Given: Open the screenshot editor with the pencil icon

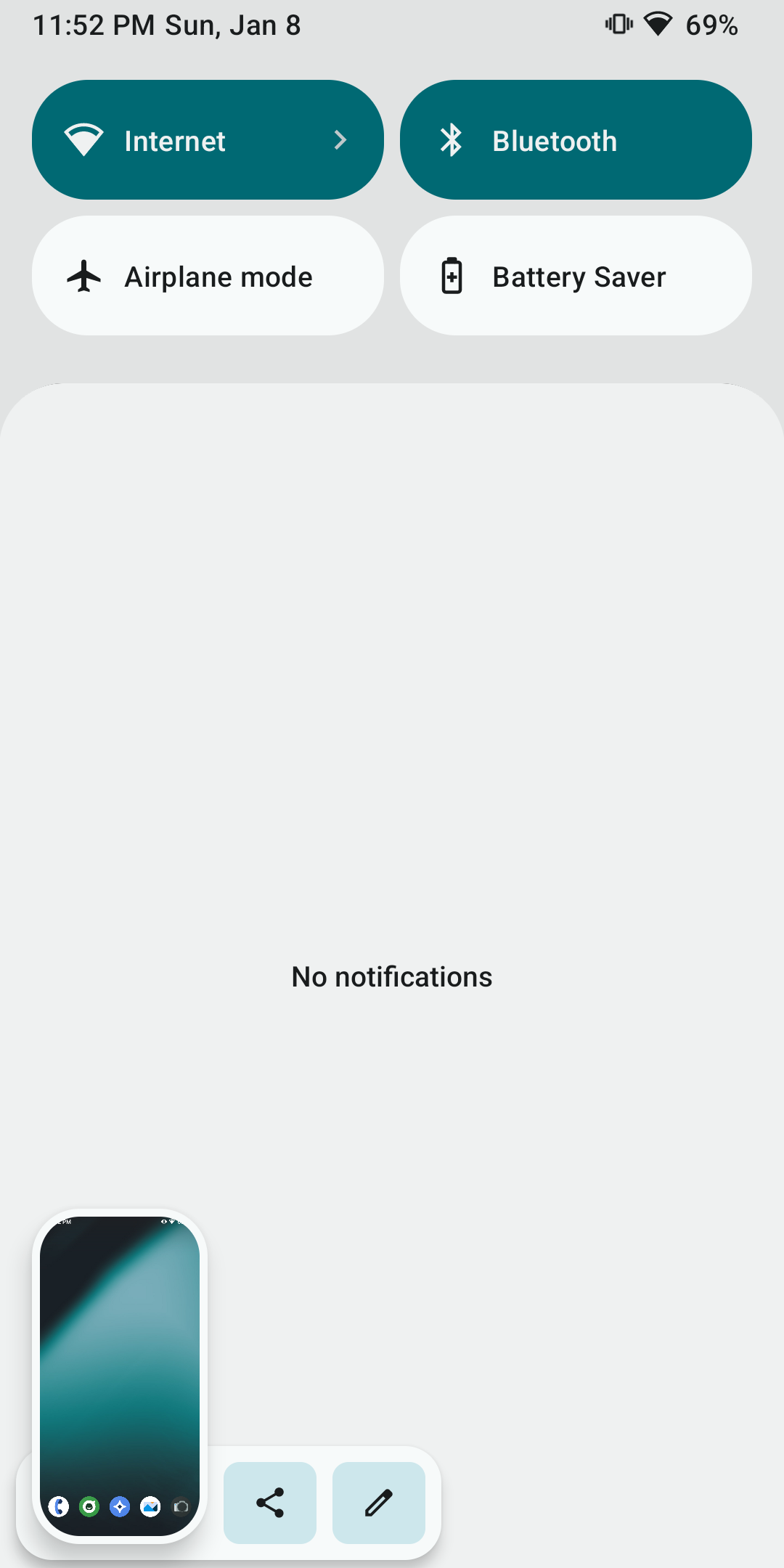Looking at the screenshot, I should click(x=378, y=1503).
